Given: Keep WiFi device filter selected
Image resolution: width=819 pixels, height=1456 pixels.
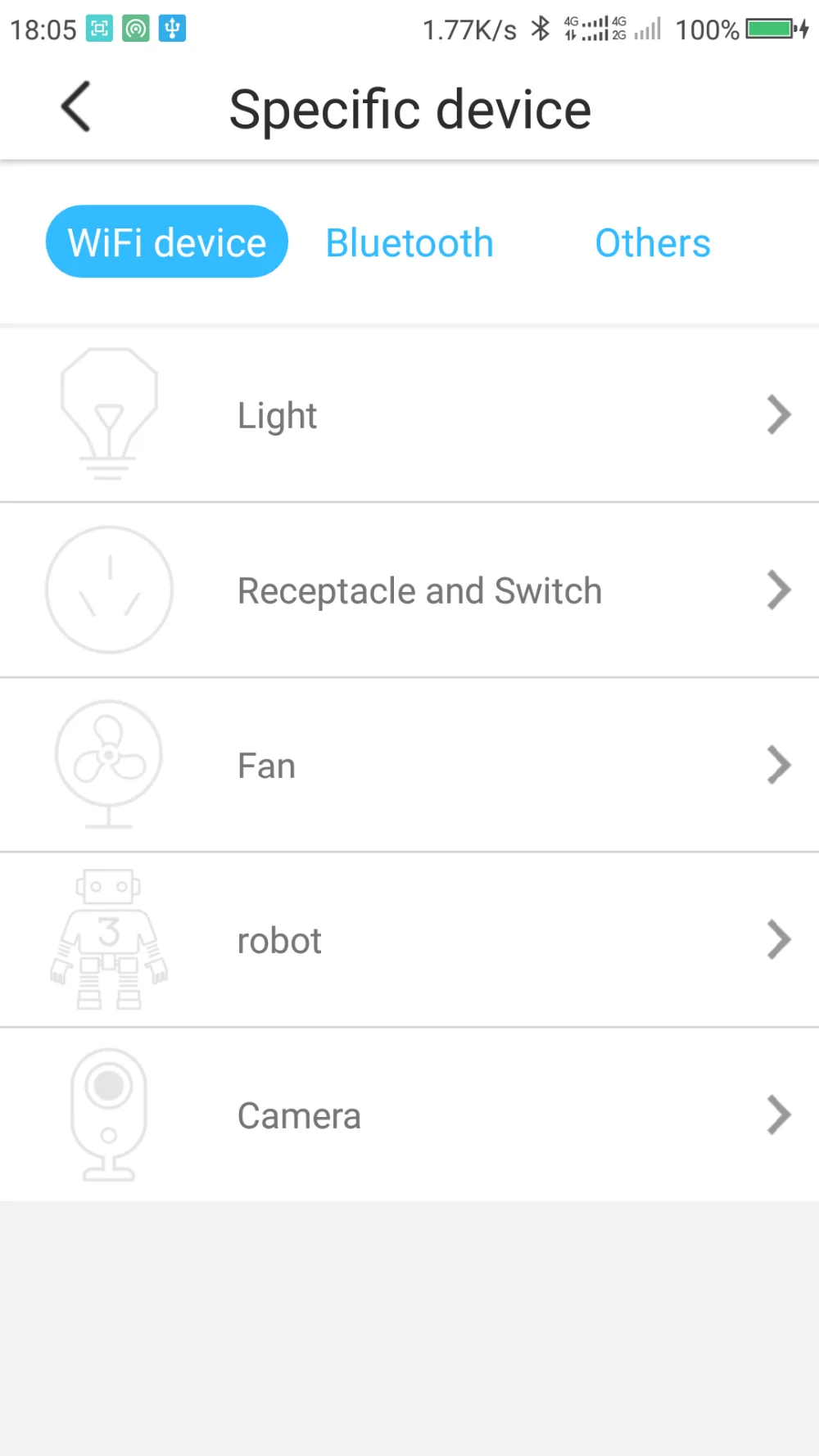Looking at the screenshot, I should (x=166, y=242).
